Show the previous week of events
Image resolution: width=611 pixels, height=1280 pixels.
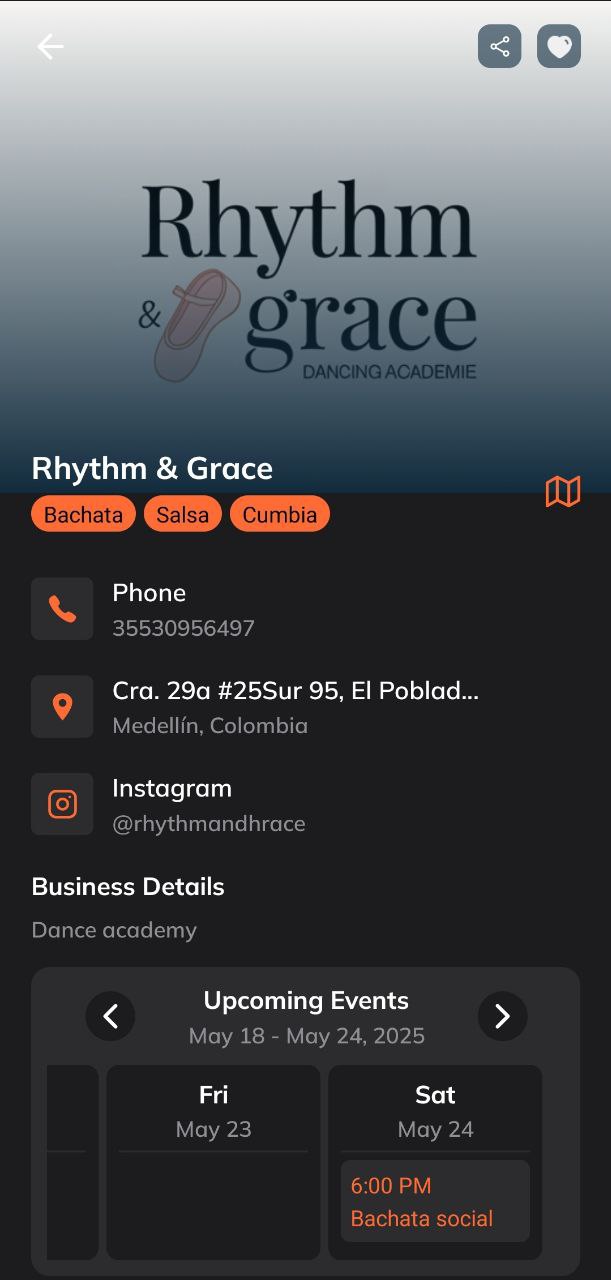point(110,1016)
